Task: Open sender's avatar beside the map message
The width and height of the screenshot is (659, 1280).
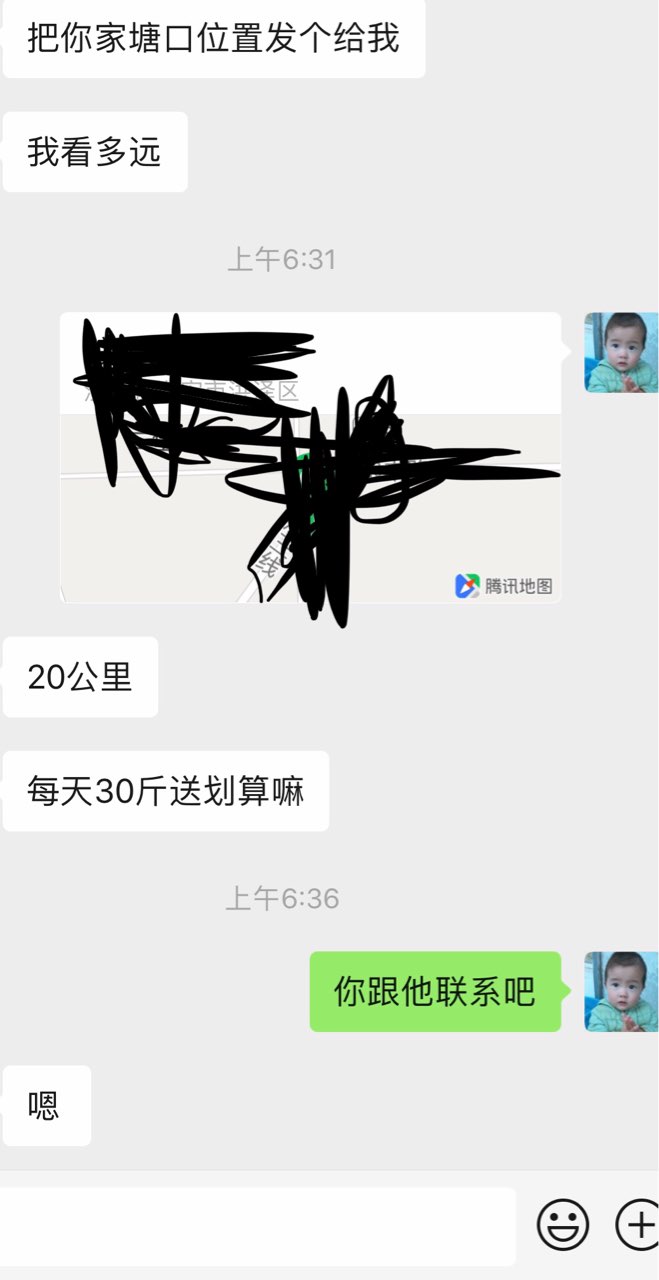Action: pos(621,352)
